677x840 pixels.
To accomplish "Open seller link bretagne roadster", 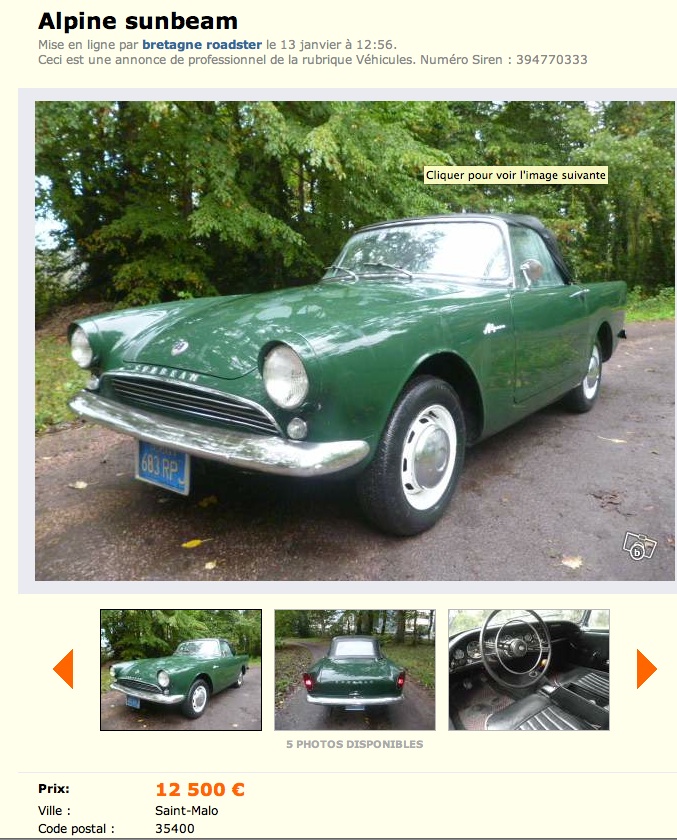I will pyautogui.click(x=201, y=44).
